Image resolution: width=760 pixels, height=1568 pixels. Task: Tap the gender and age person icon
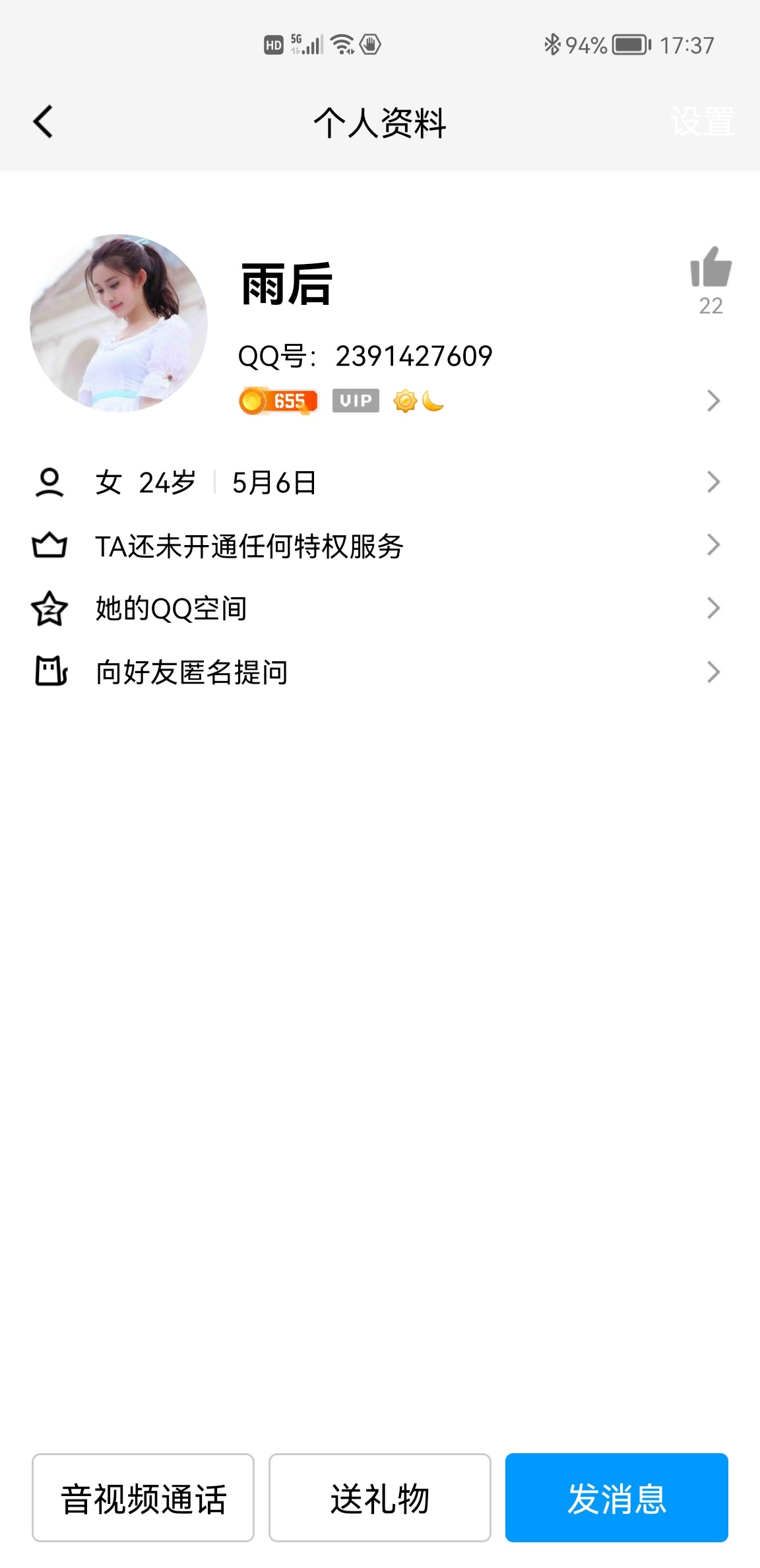49,482
